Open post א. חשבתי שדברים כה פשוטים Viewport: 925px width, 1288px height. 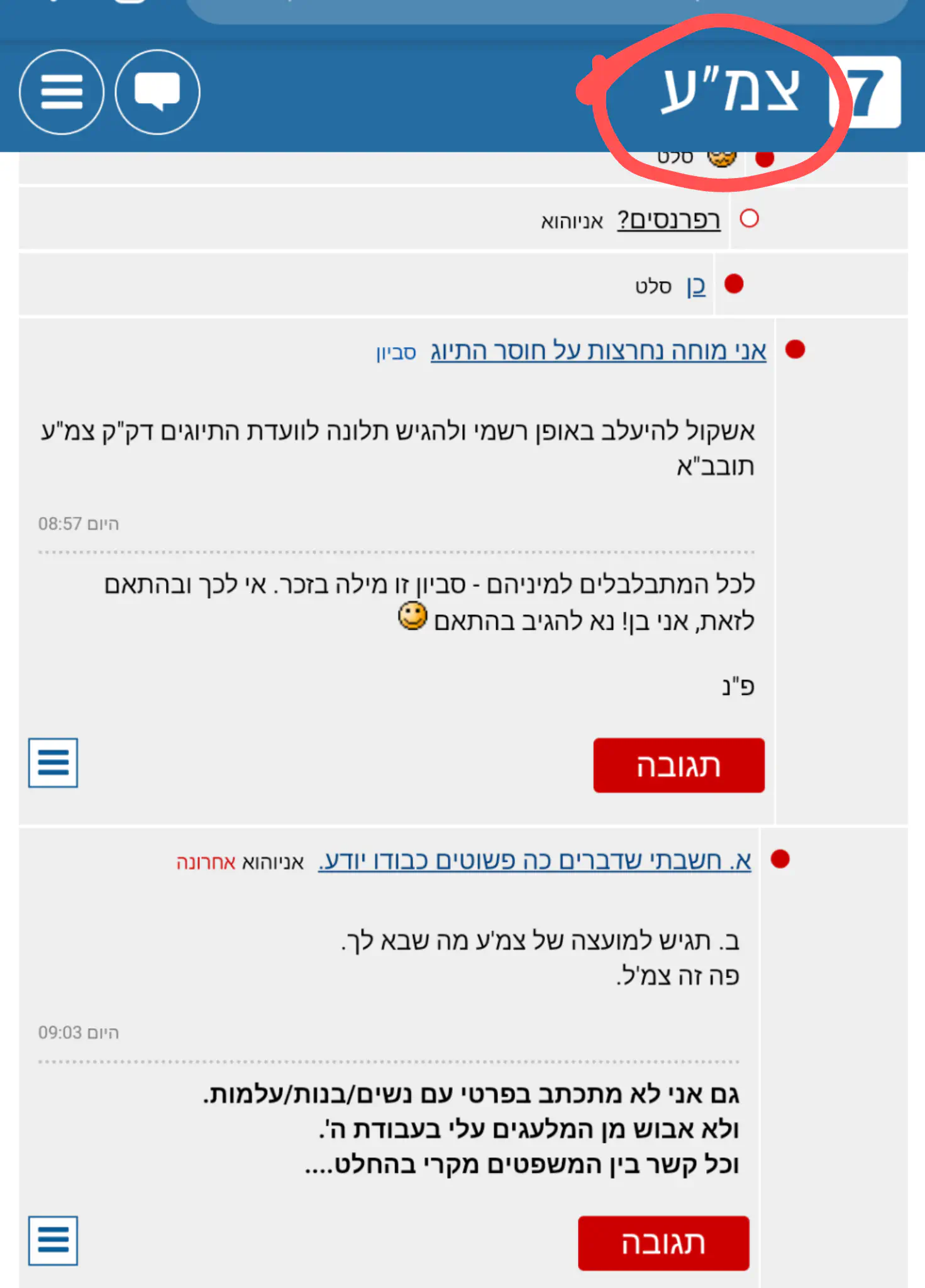point(535,860)
